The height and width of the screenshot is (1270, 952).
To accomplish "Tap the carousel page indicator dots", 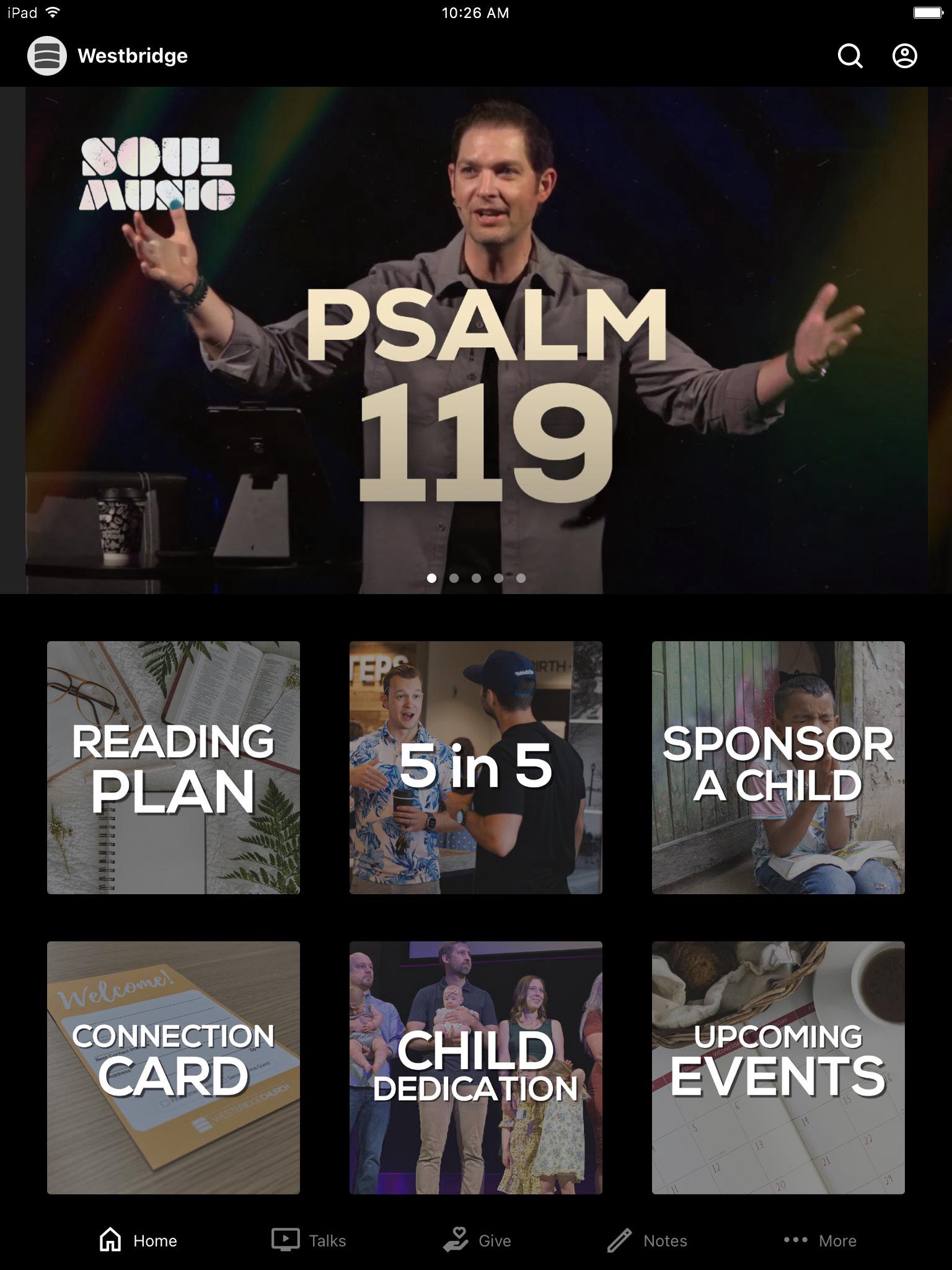I will pyautogui.click(x=476, y=578).
